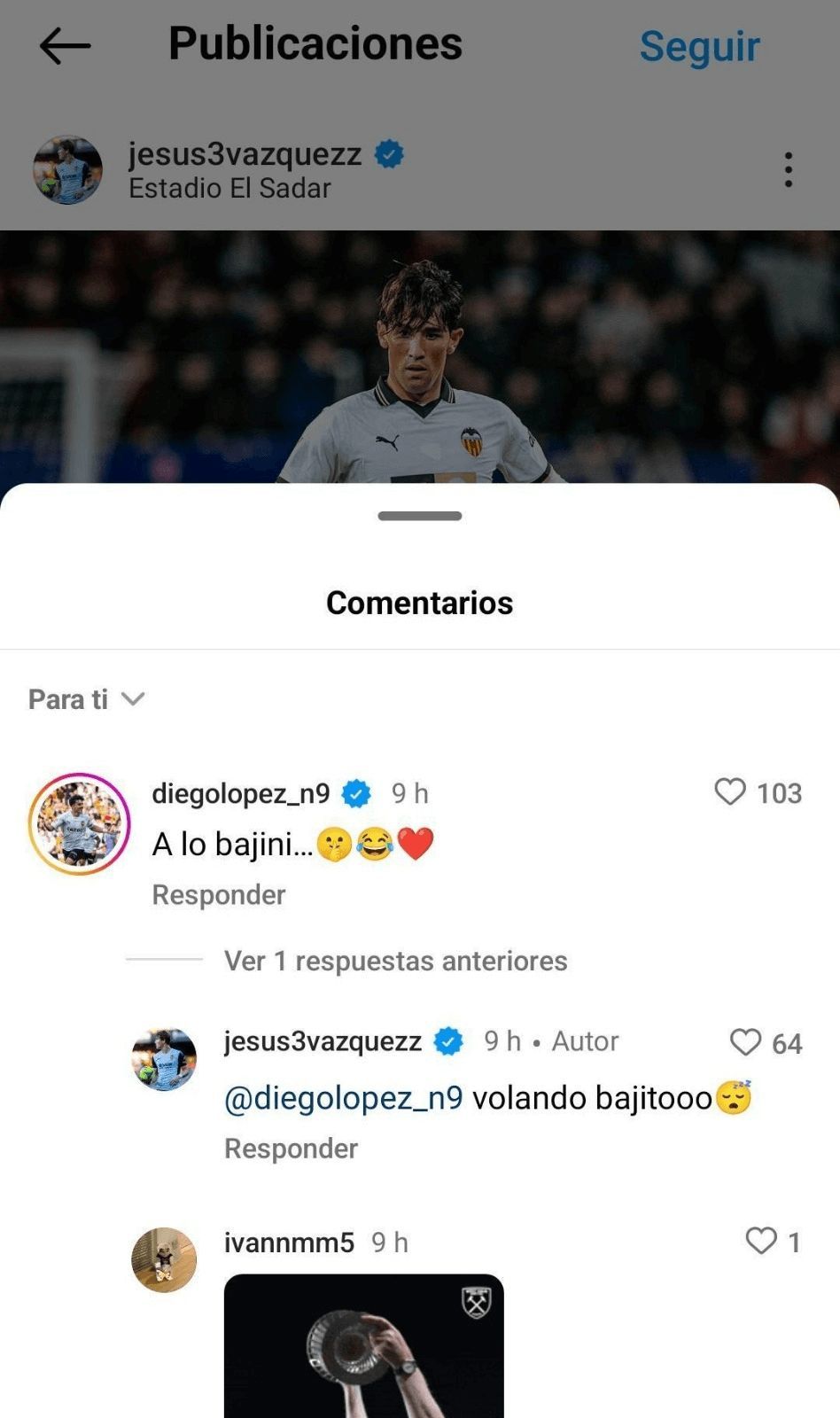The height and width of the screenshot is (1418, 840).
Task: Tap diegolopez_n9's verified checkmark
Action: pos(357,793)
